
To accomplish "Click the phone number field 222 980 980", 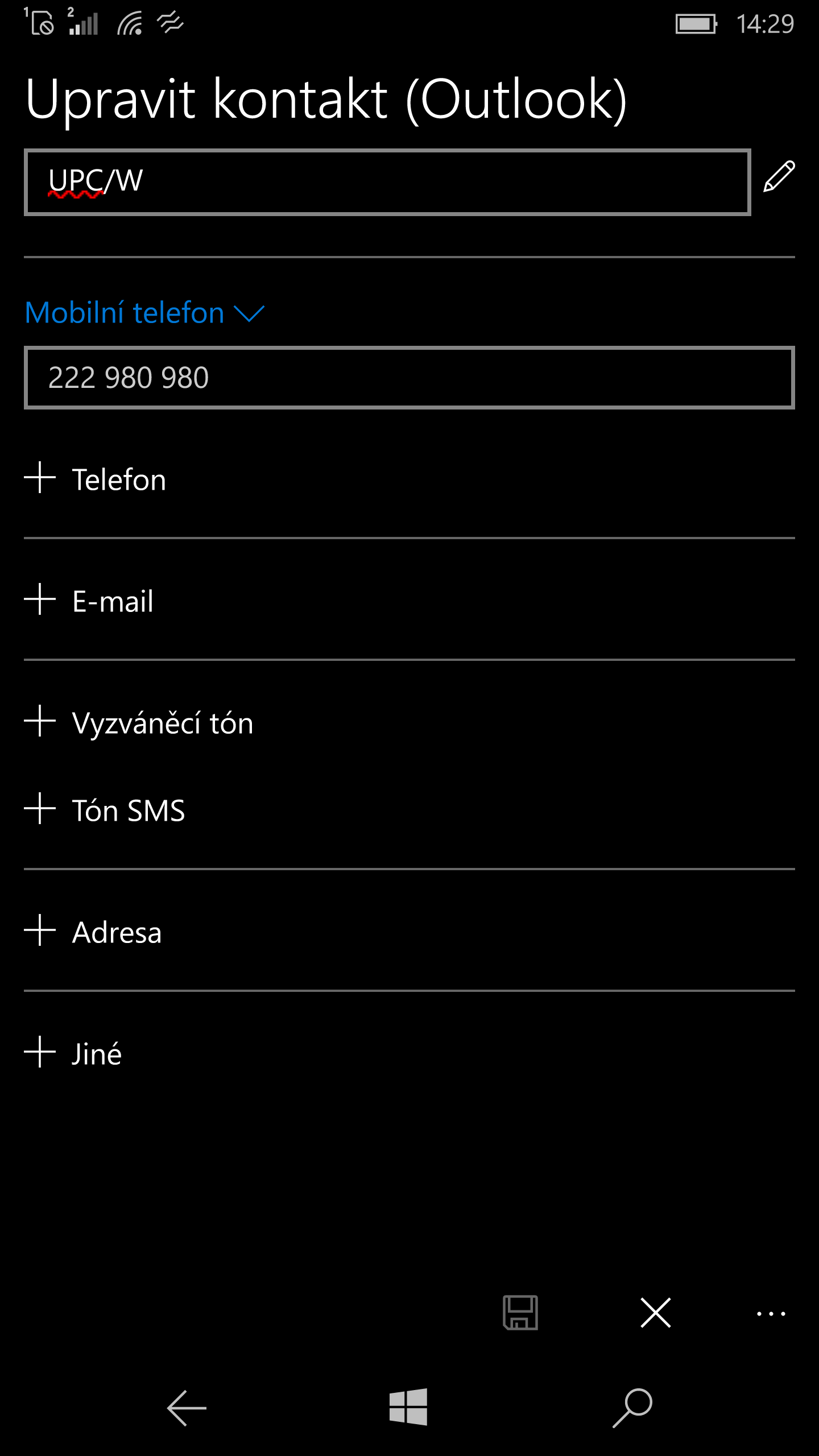I will point(408,377).
